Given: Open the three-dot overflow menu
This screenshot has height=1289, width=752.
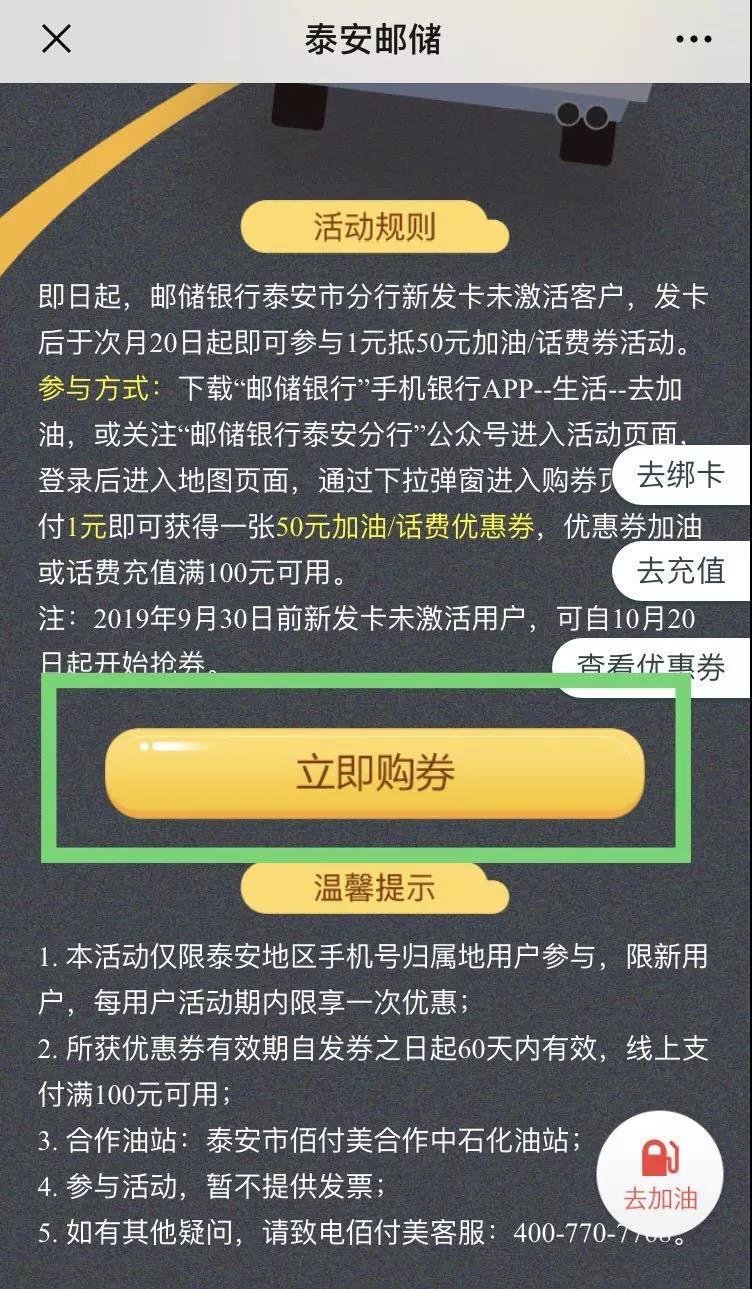Looking at the screenshot, I should [692, 40].
